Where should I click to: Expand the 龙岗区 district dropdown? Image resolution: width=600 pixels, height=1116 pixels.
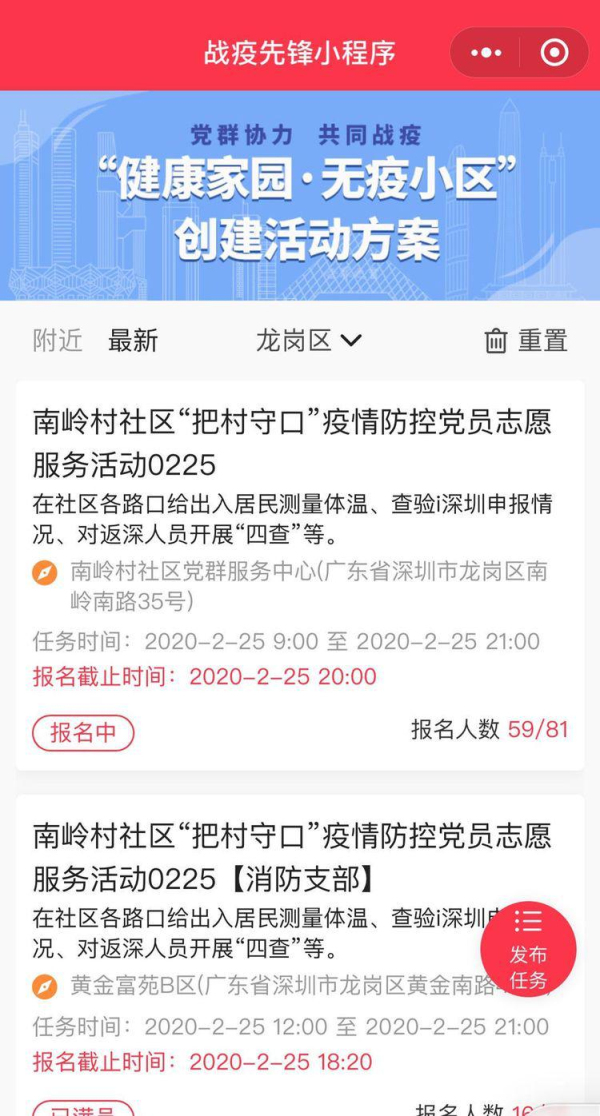(x=308, y=341)
